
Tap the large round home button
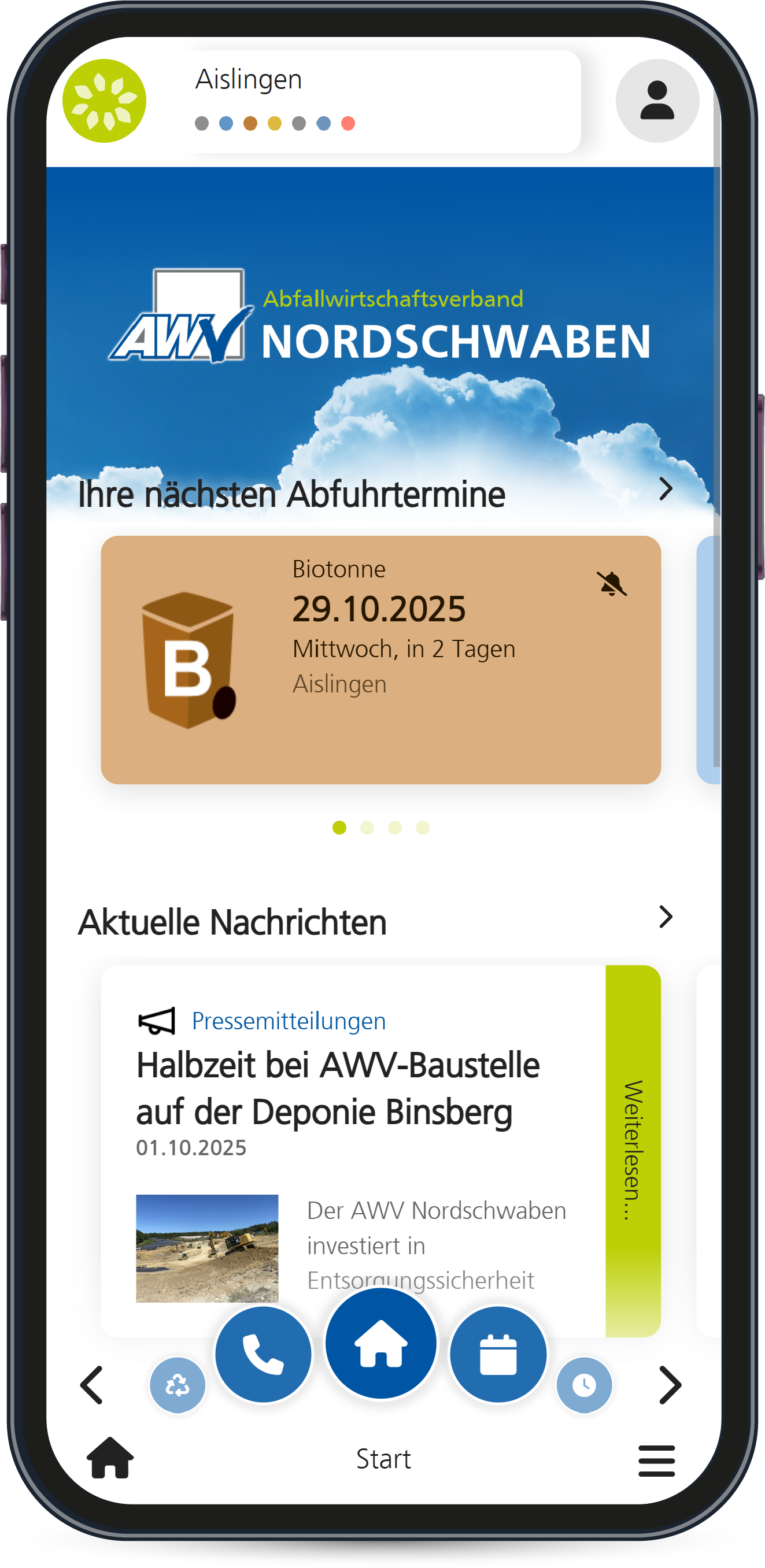click(x=380, y=1343)
